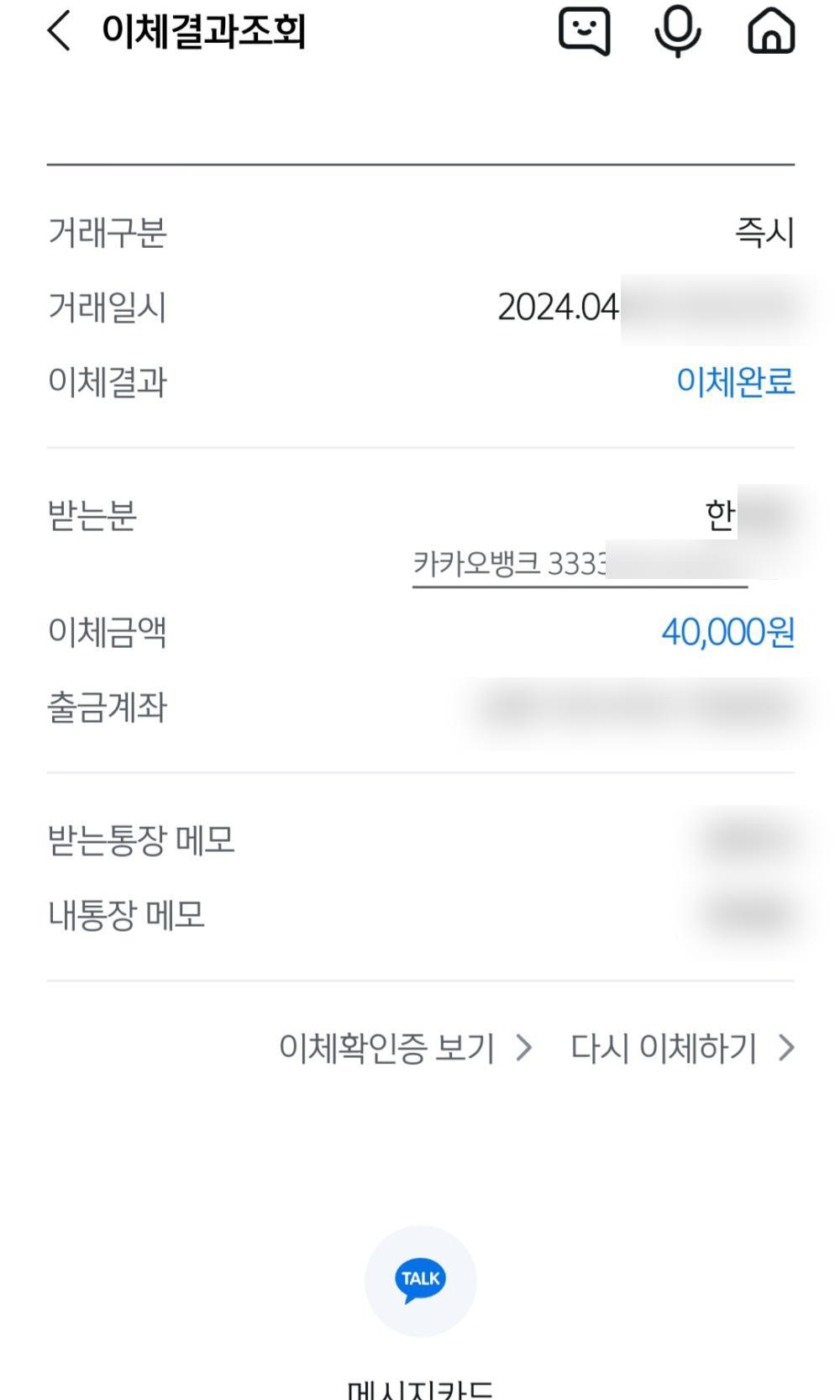
Task: Select 다시 이체하기
Action: click(681, 1048)
